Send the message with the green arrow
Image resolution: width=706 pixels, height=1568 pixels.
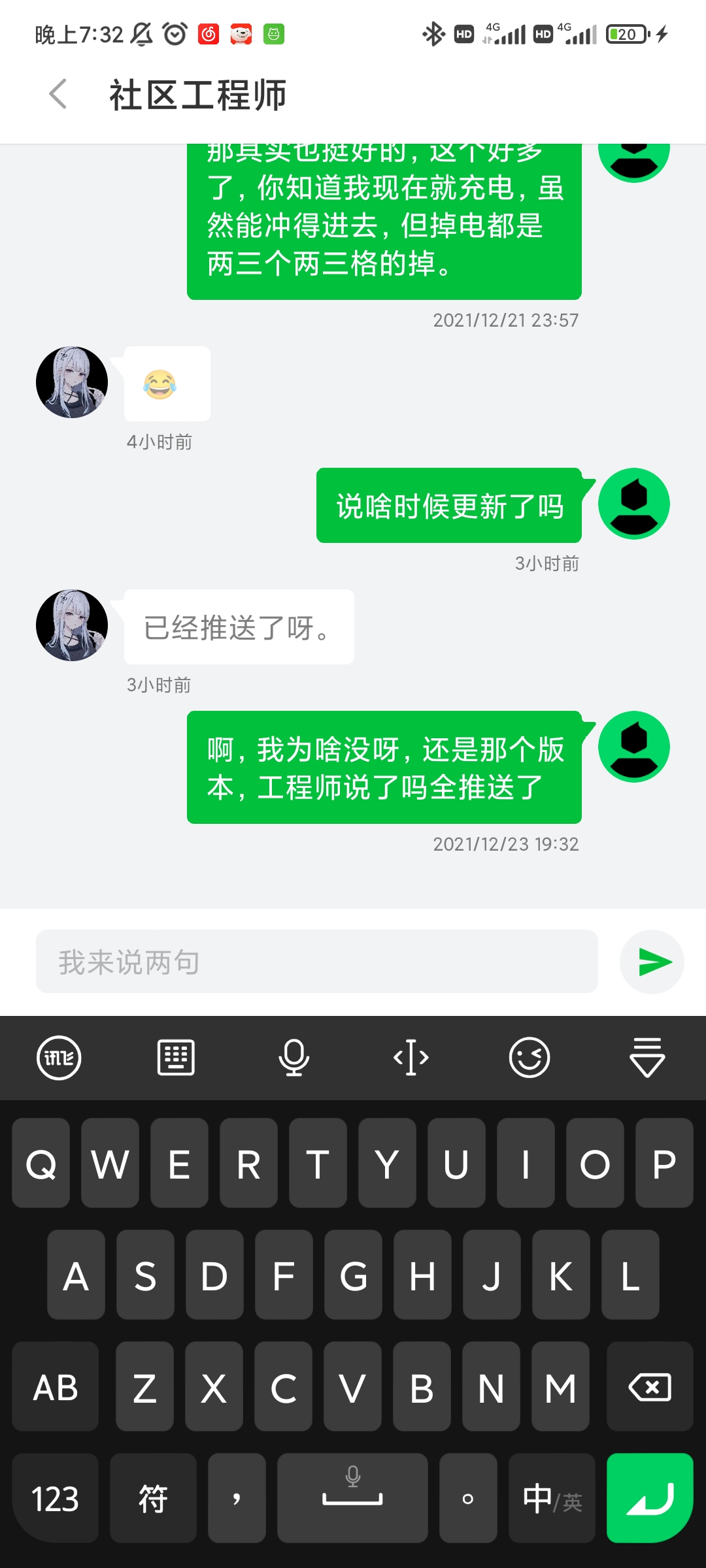[x=652, y=962]
